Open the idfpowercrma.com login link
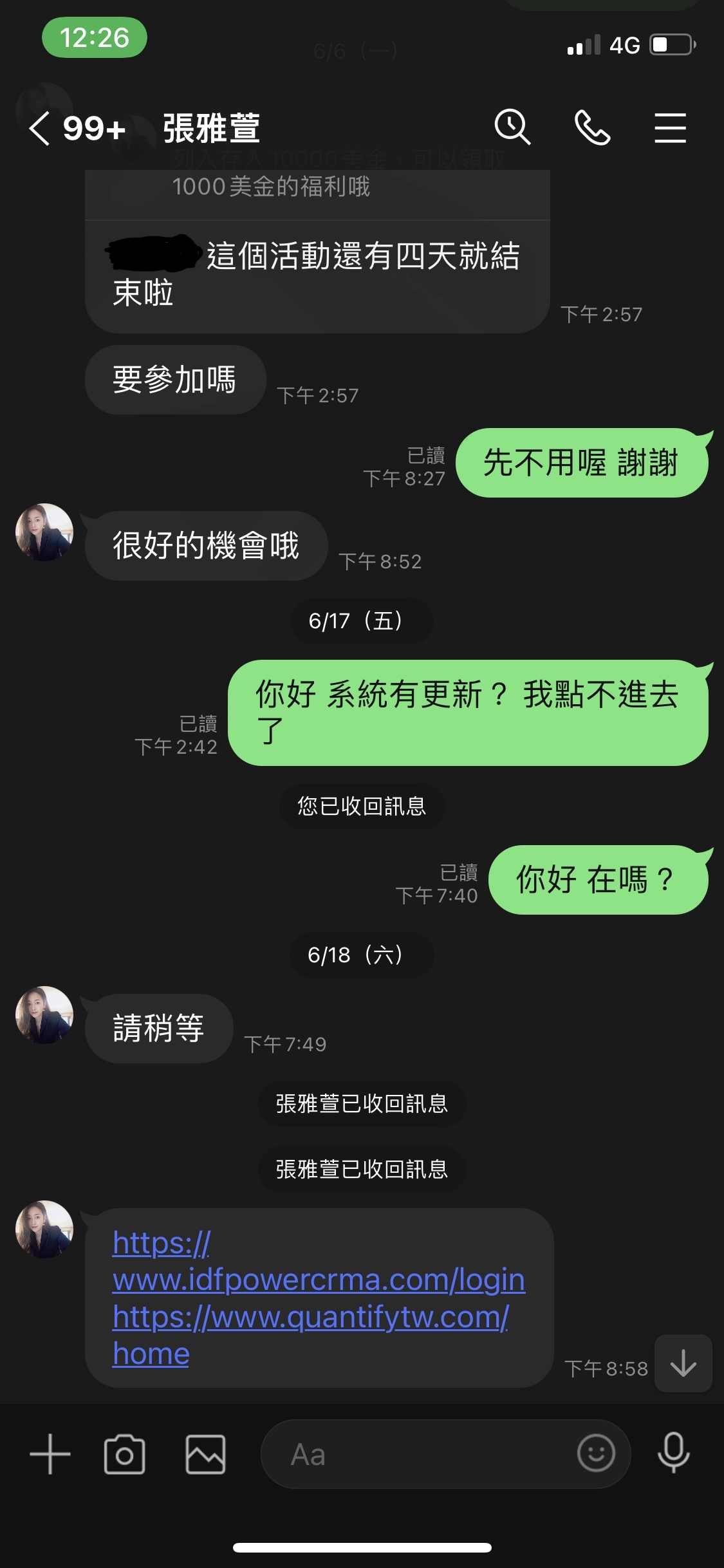The height and width of the screenshot is (1568, 724). point(319,1262)
